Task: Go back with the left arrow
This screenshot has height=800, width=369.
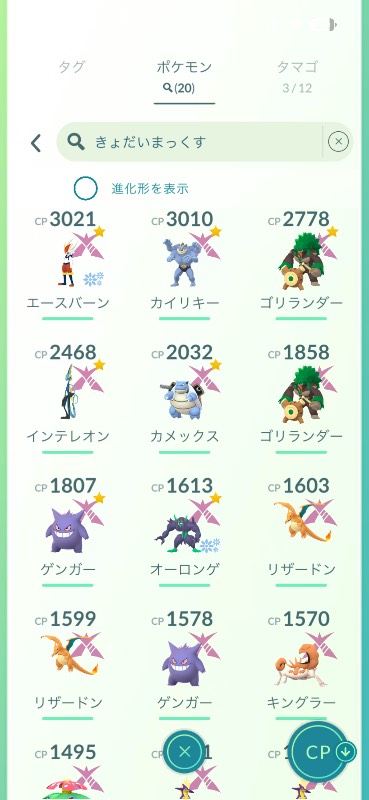Action: (36, 143)
